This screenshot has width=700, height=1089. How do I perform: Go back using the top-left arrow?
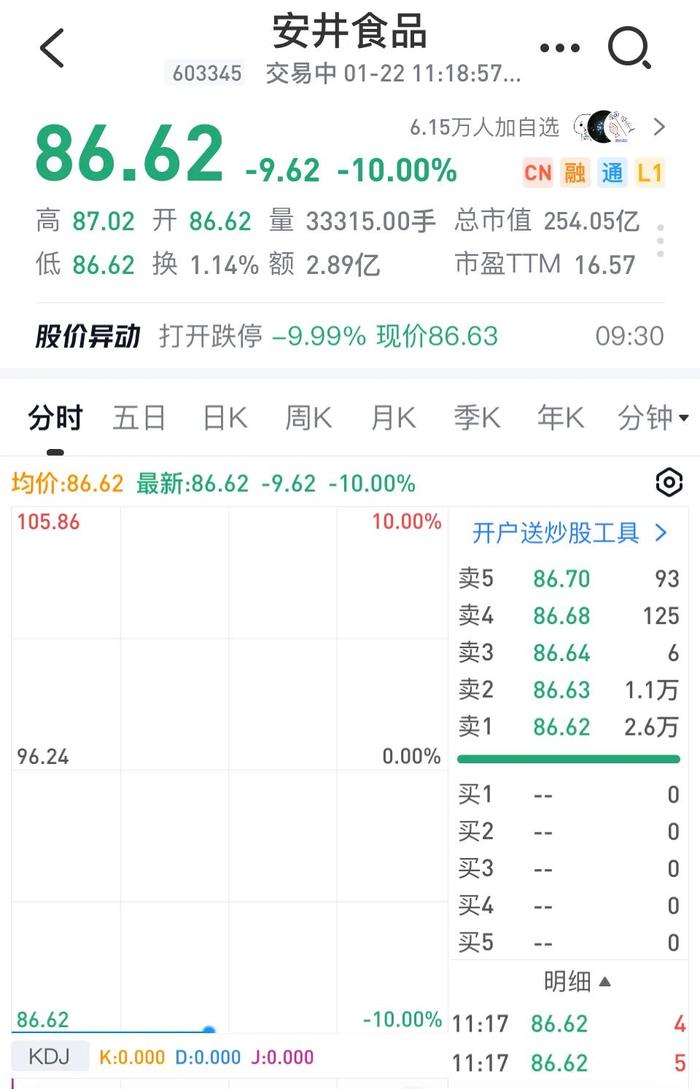[52, 47]
